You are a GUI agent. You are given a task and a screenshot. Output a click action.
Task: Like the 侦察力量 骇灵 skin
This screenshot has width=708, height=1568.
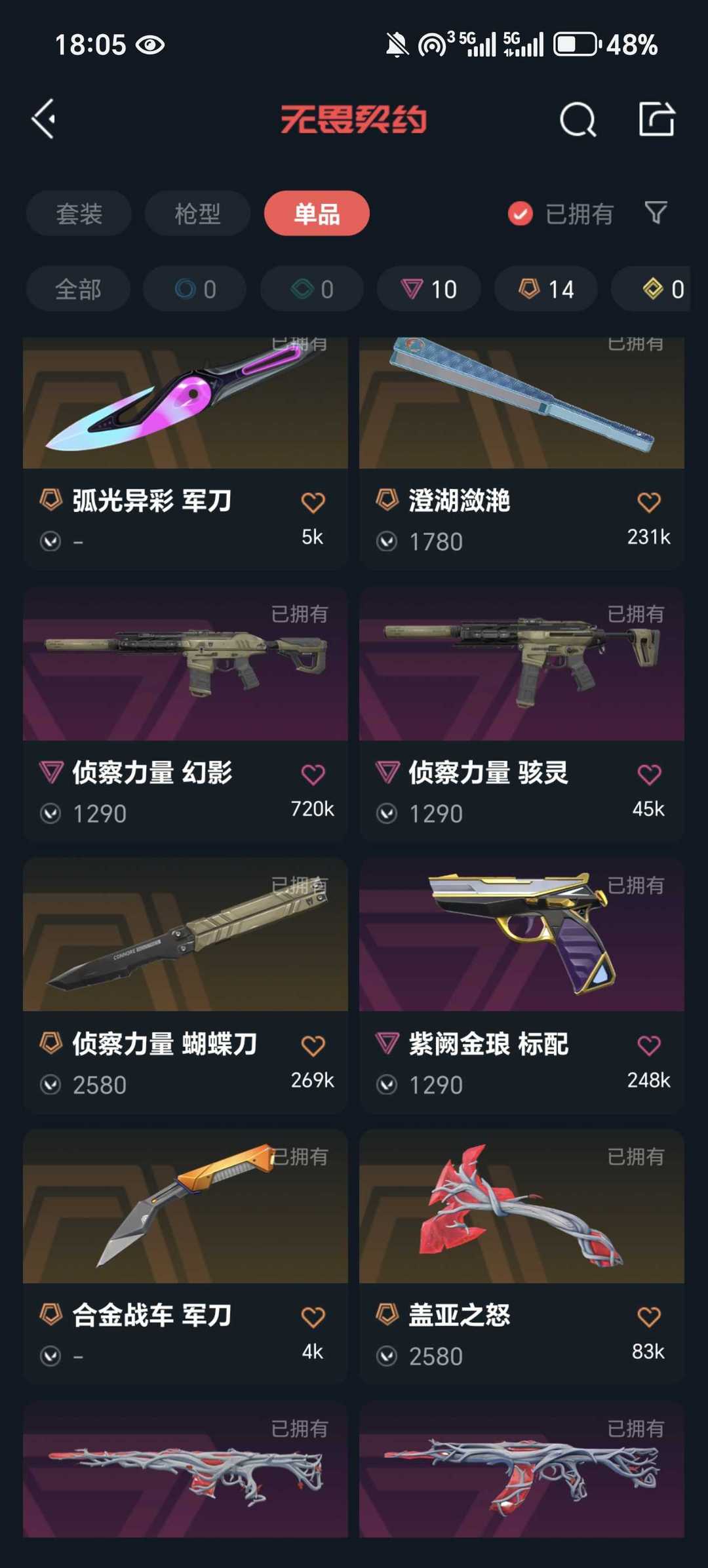[x=648, y=775]
